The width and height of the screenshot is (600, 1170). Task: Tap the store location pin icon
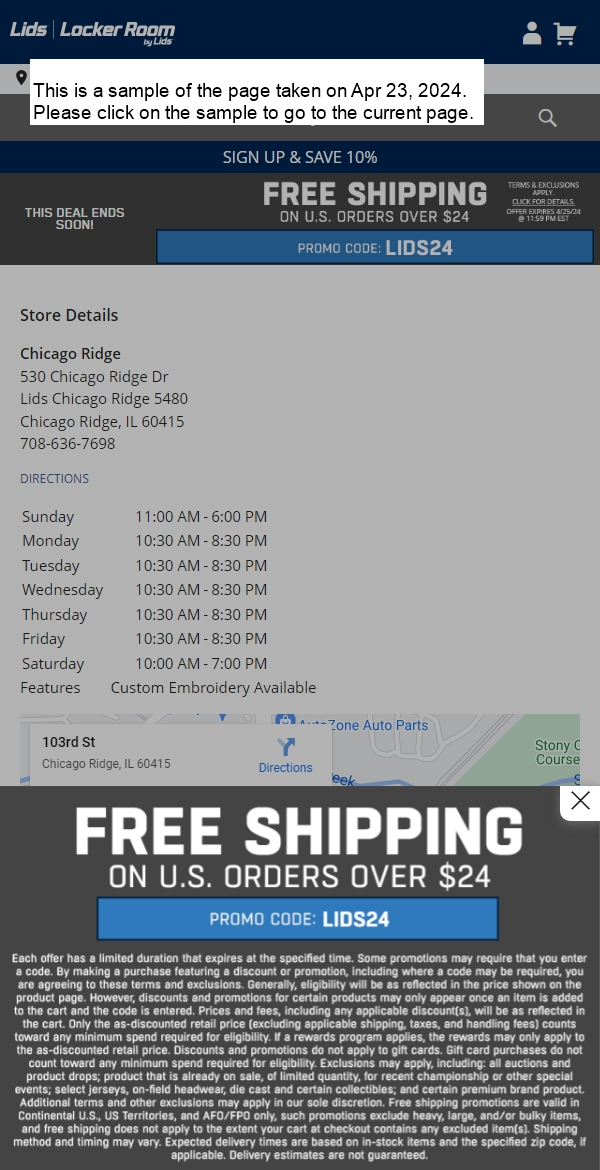[x=21, y=78]
